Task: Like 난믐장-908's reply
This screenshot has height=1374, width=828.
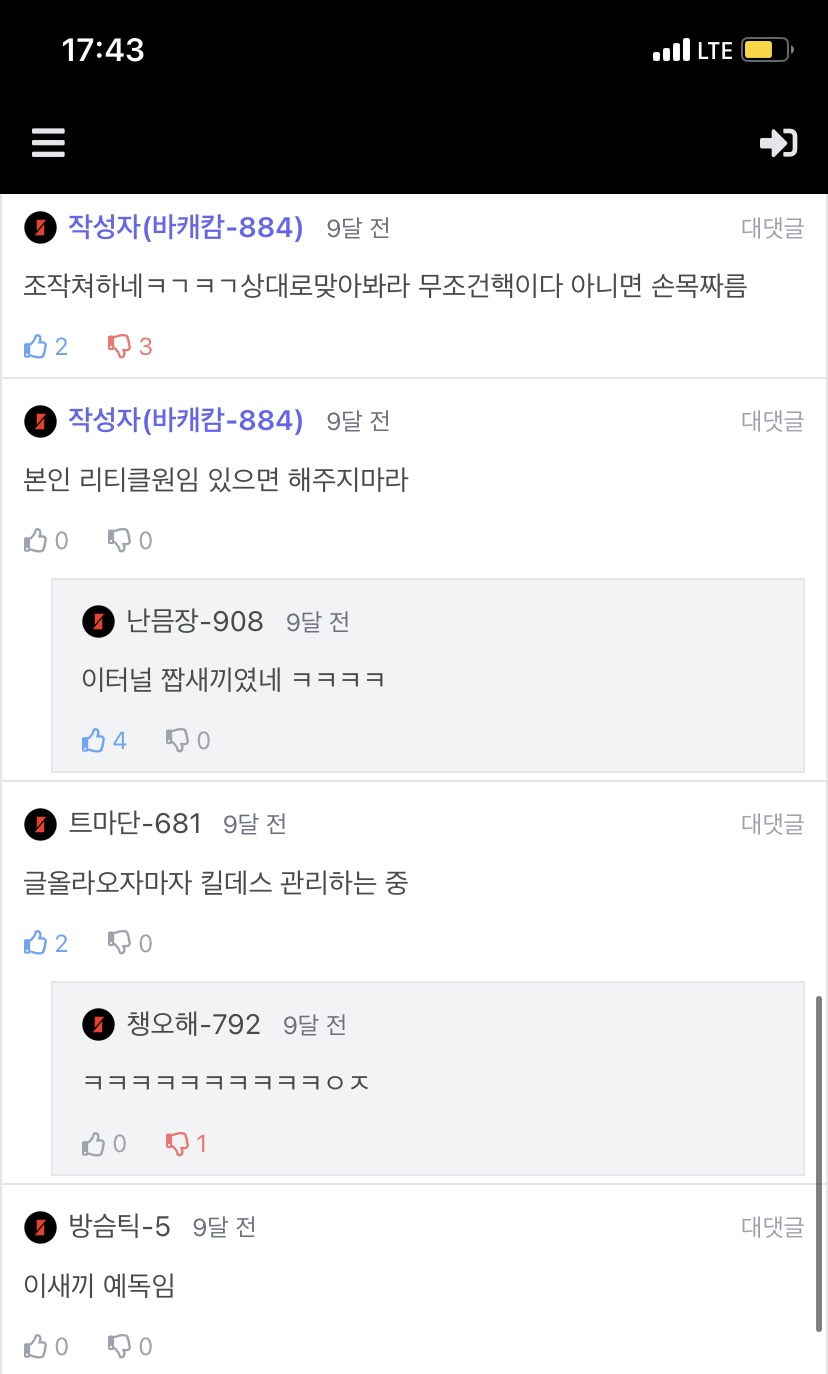Action: [95, 740]
